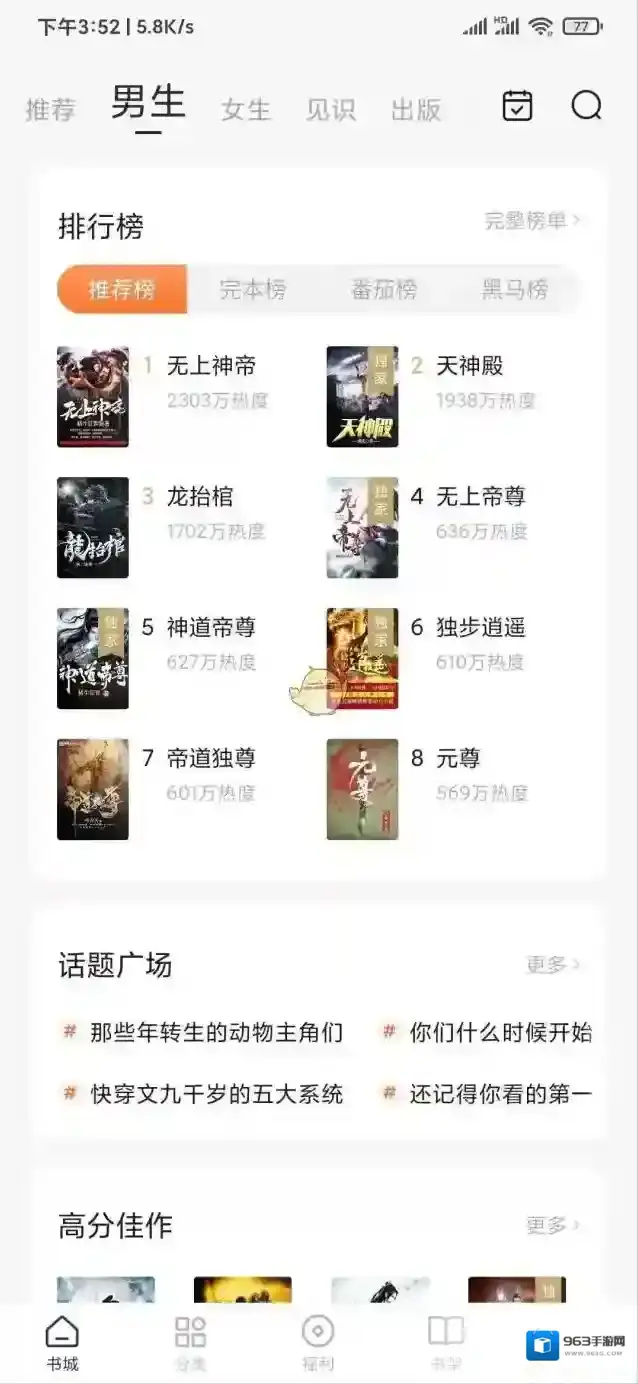Viewport: 638px width, 1384px height.
Task: Open topic 快穿文九千岁的五大系统
Action: coord(204,1094)
